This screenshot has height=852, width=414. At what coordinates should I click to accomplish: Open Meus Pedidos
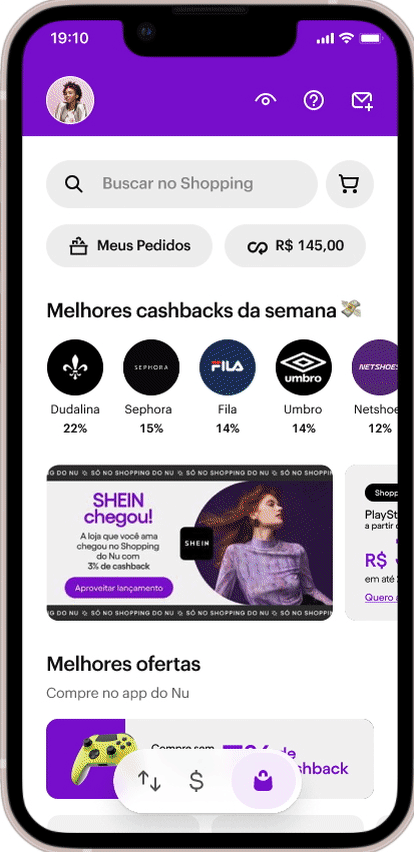coord(129,246)
